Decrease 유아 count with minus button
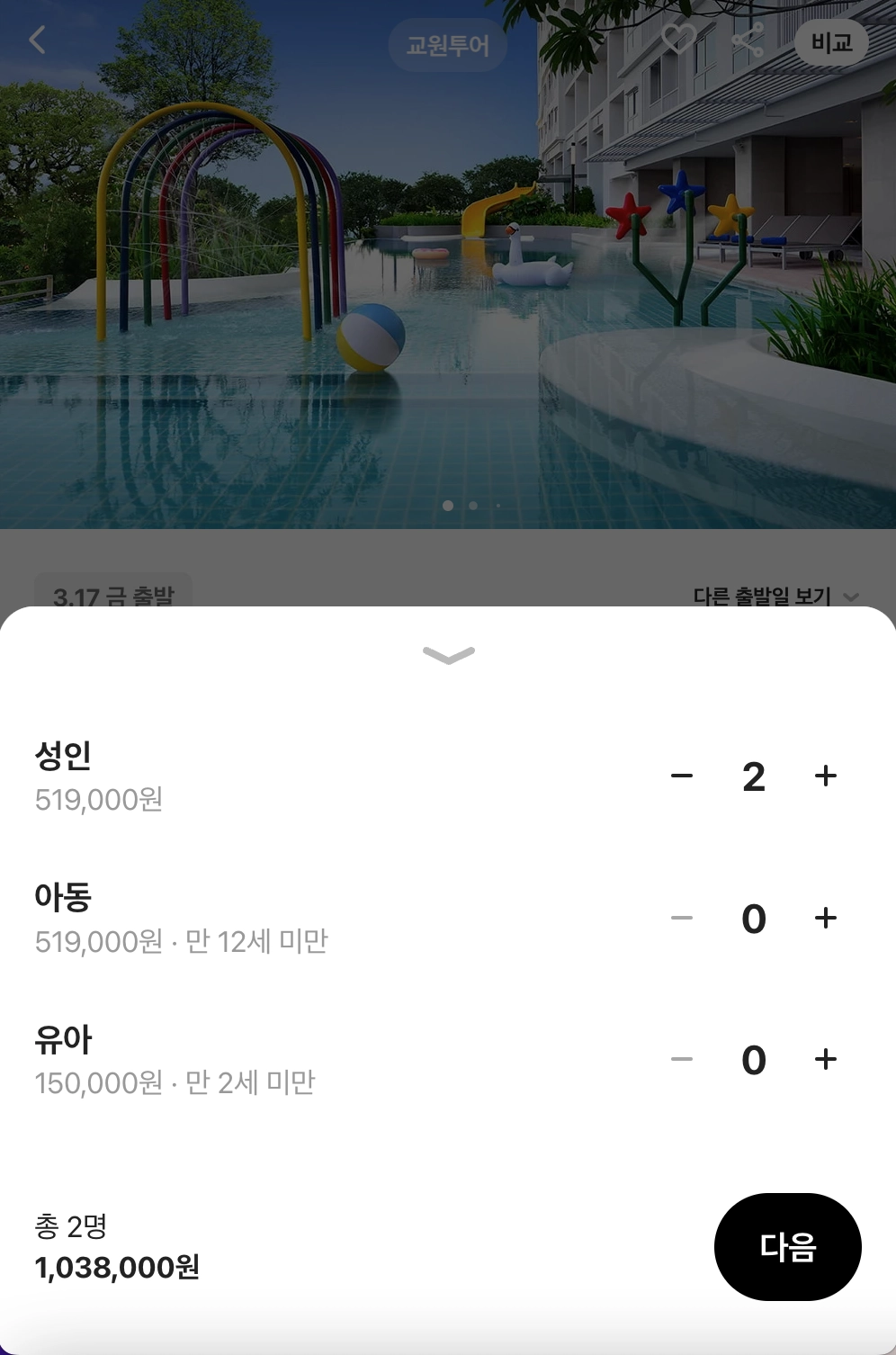 tap(682, 1059)
